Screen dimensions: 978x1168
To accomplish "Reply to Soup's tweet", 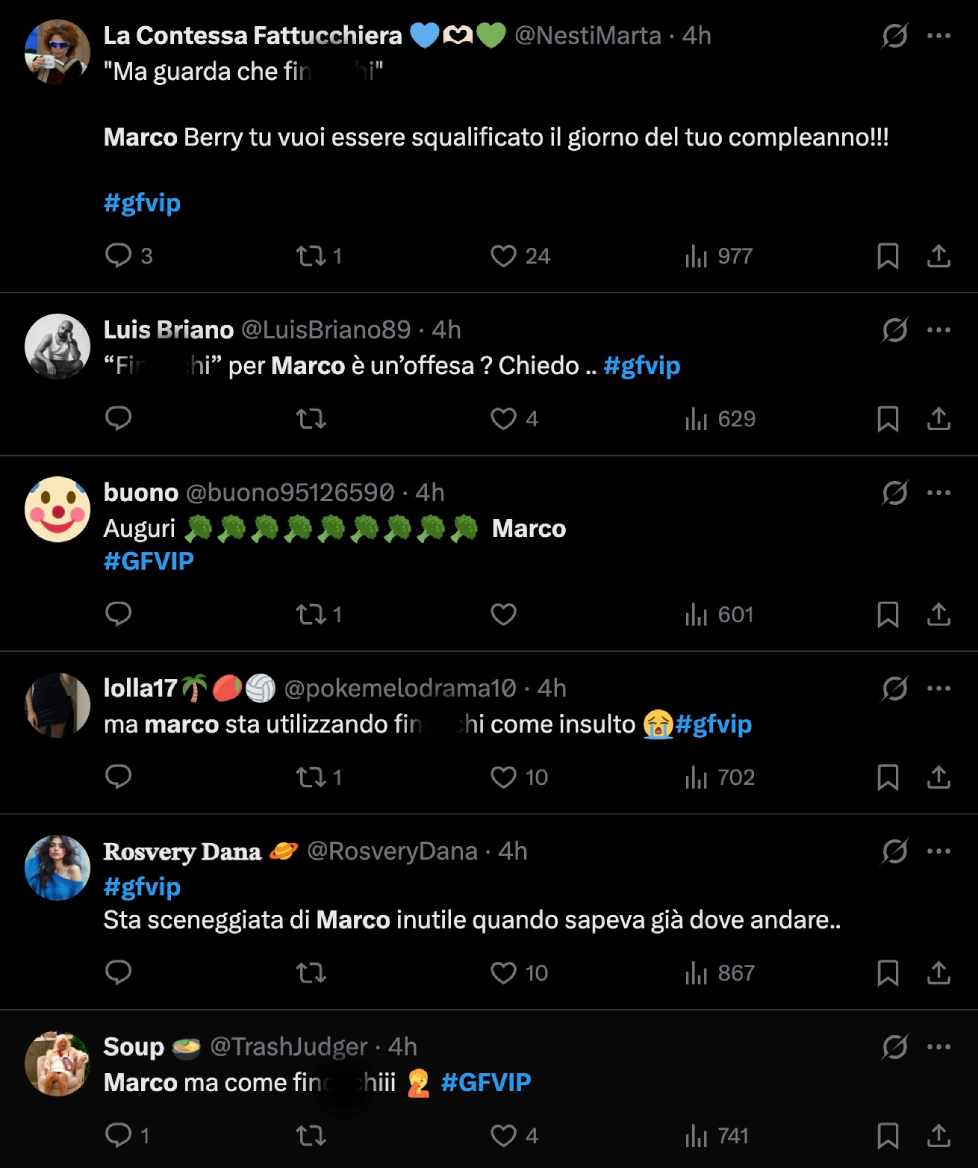I will tap(118, 1136).
